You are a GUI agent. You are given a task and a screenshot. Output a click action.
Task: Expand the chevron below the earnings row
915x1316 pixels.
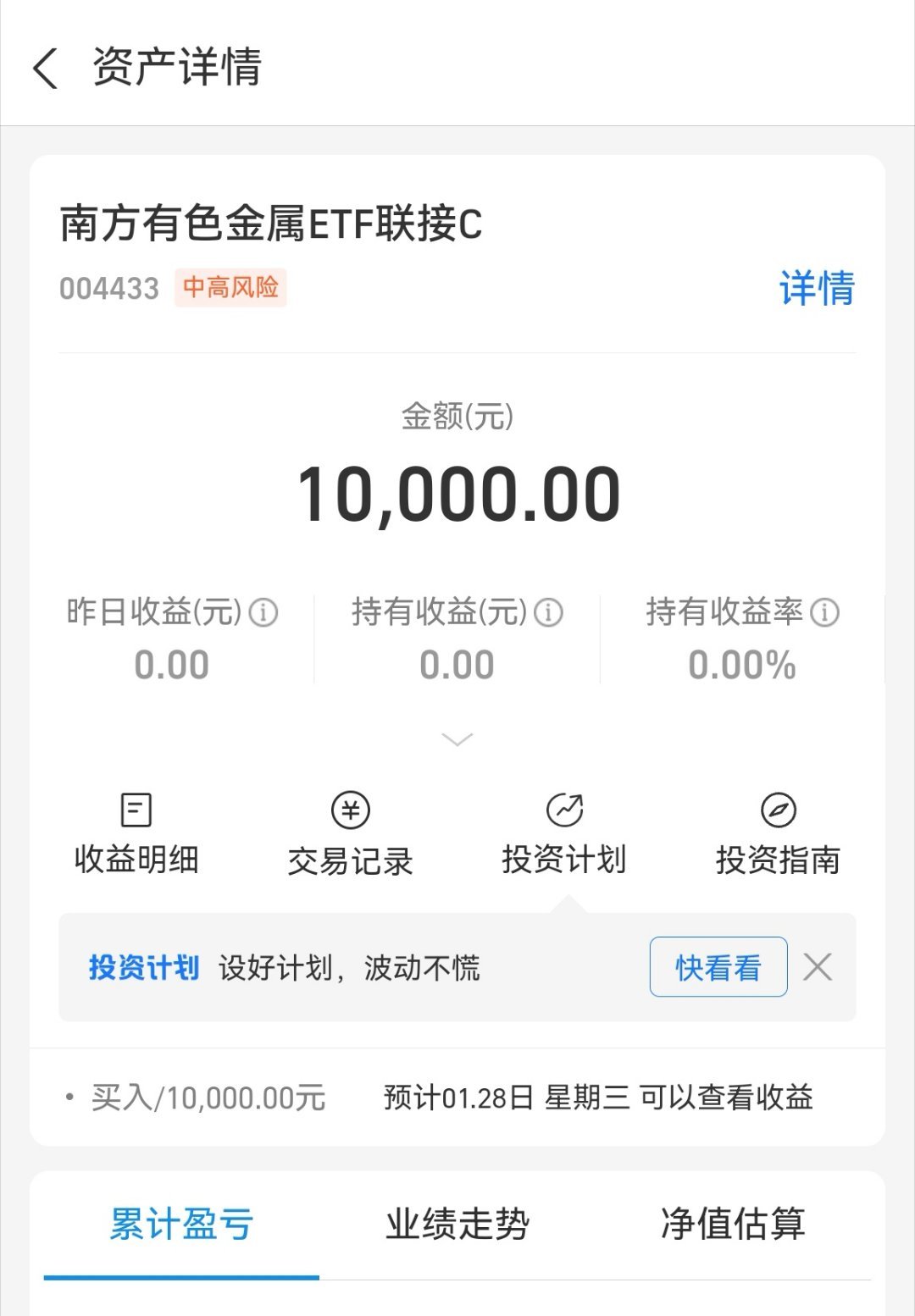pyautogui.click(x=457, y=738)
